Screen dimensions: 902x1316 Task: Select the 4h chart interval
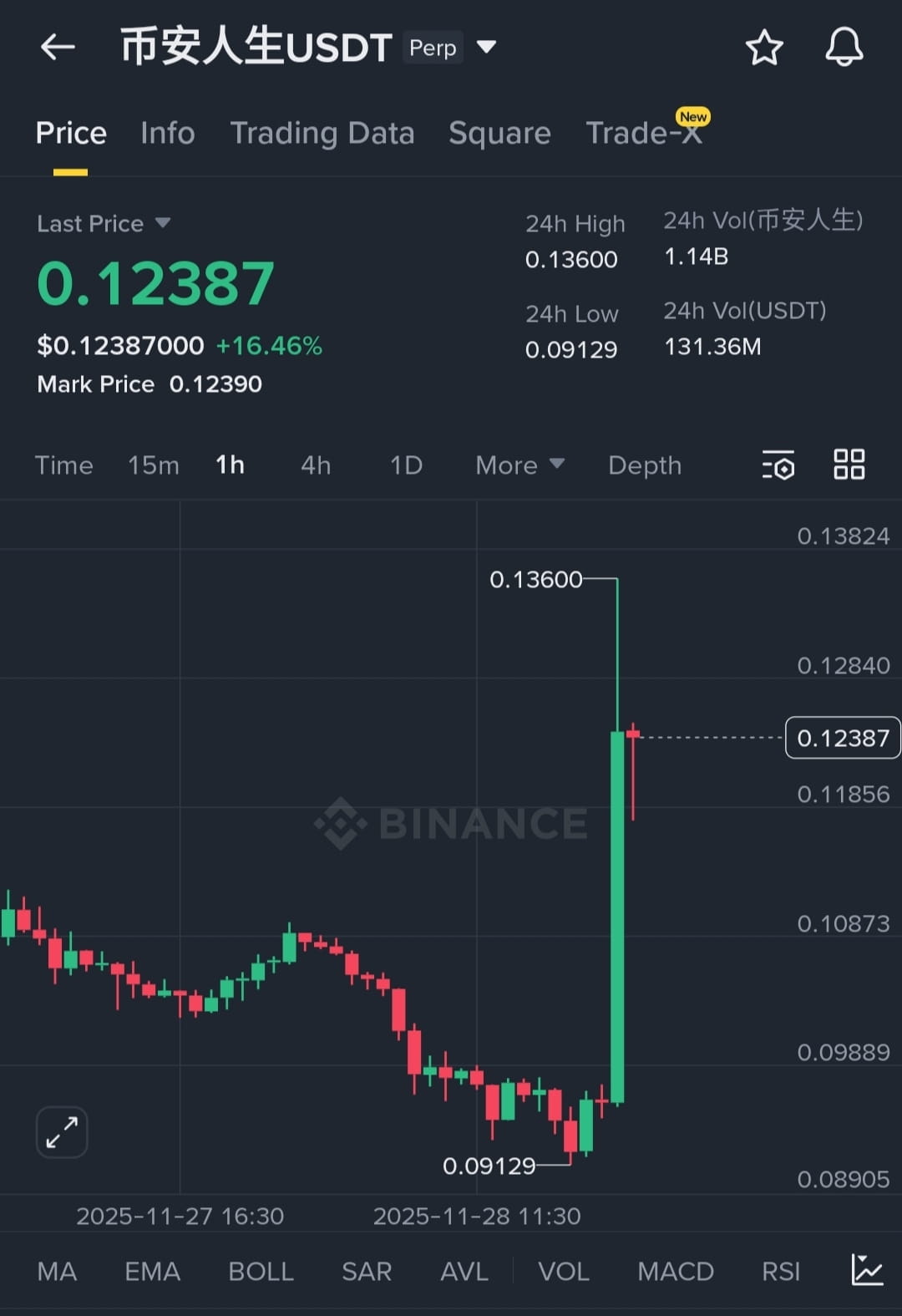coord(316,465)
